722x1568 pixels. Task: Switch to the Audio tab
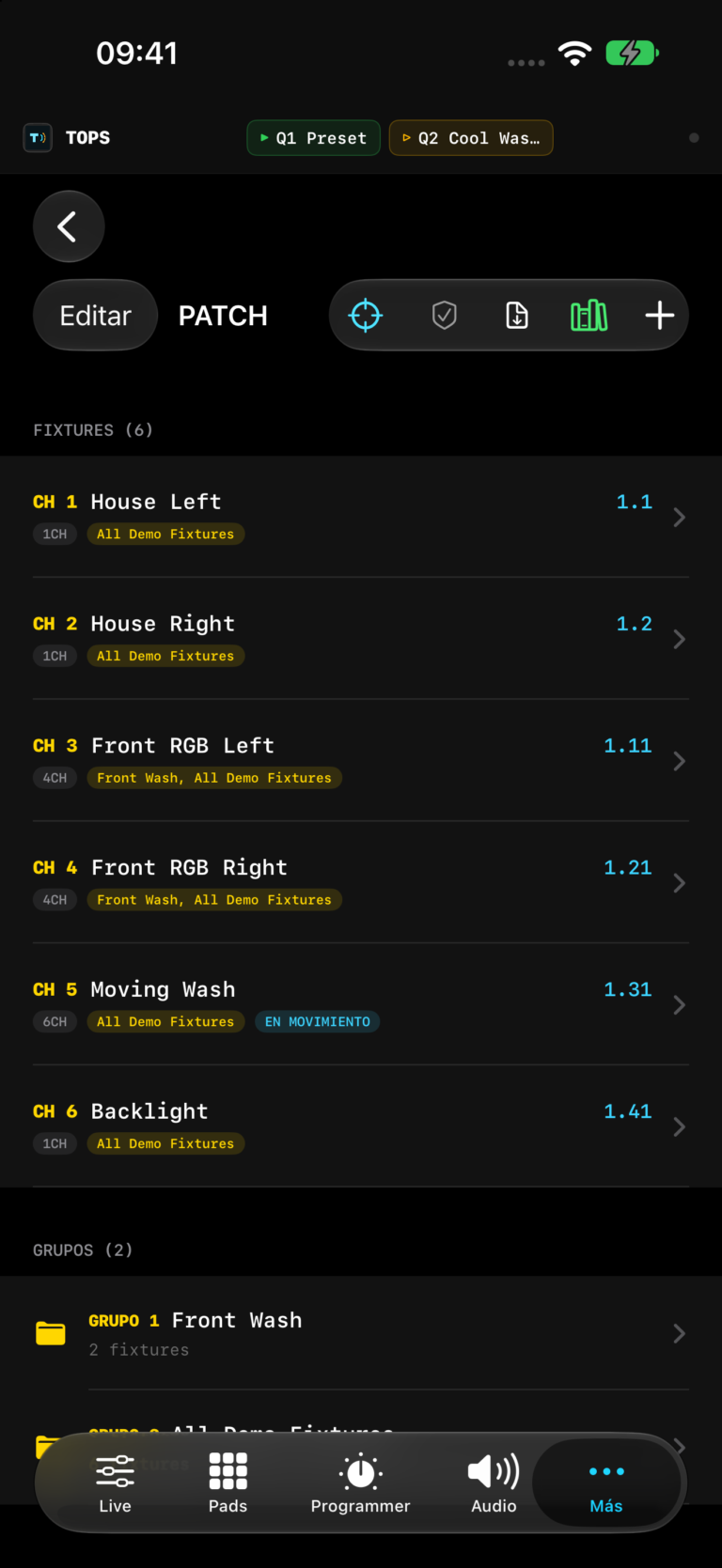494,1483
